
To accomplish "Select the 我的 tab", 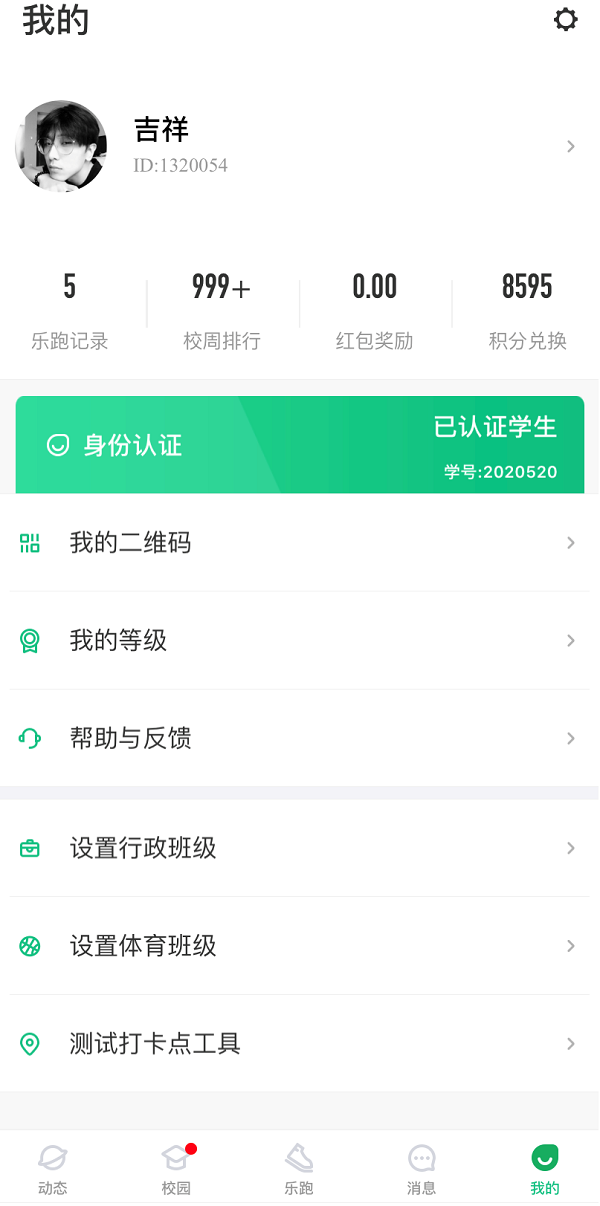I will (x=545, y=1168).
